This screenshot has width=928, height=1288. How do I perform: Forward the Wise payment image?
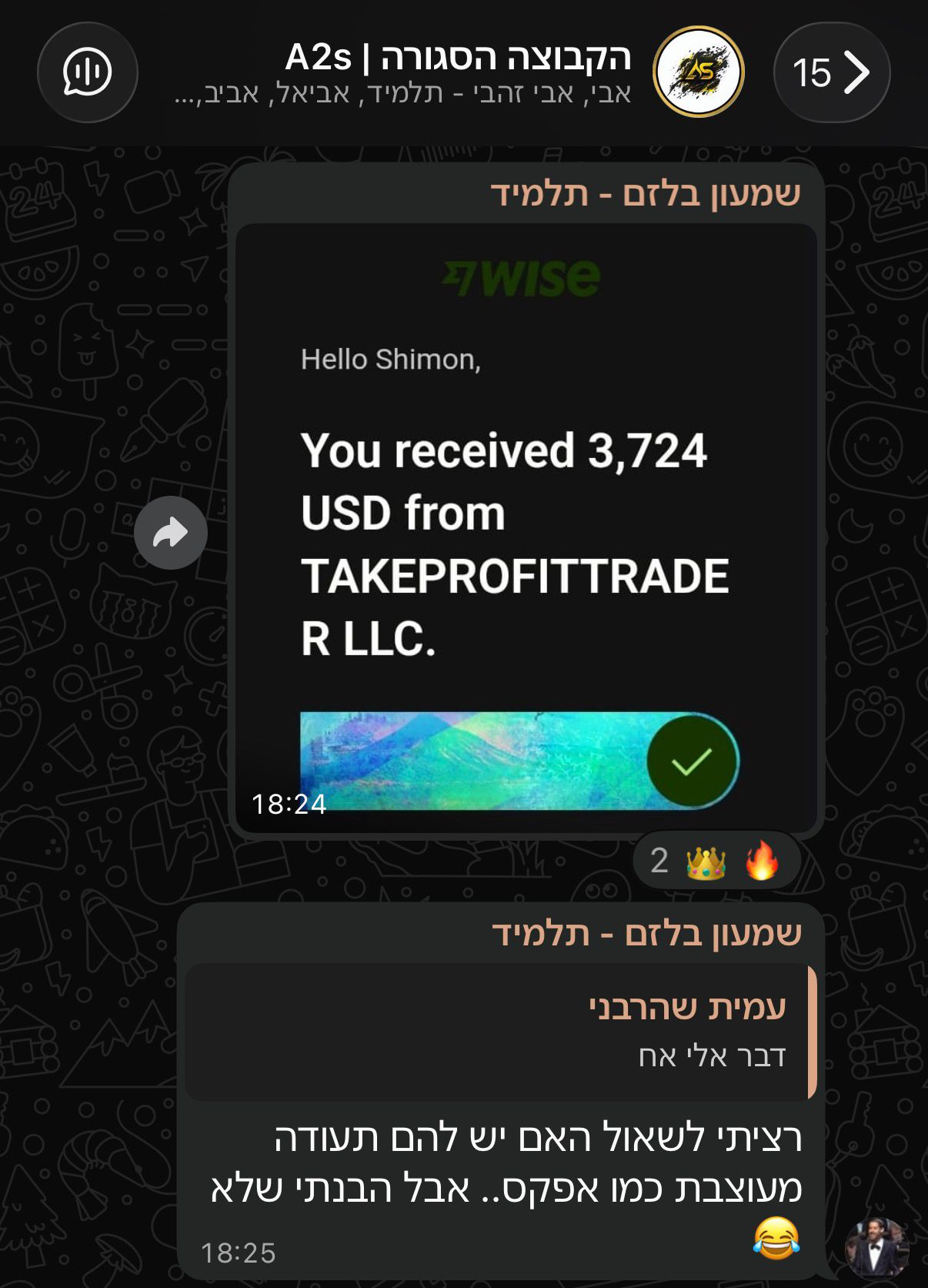[171, 533]
